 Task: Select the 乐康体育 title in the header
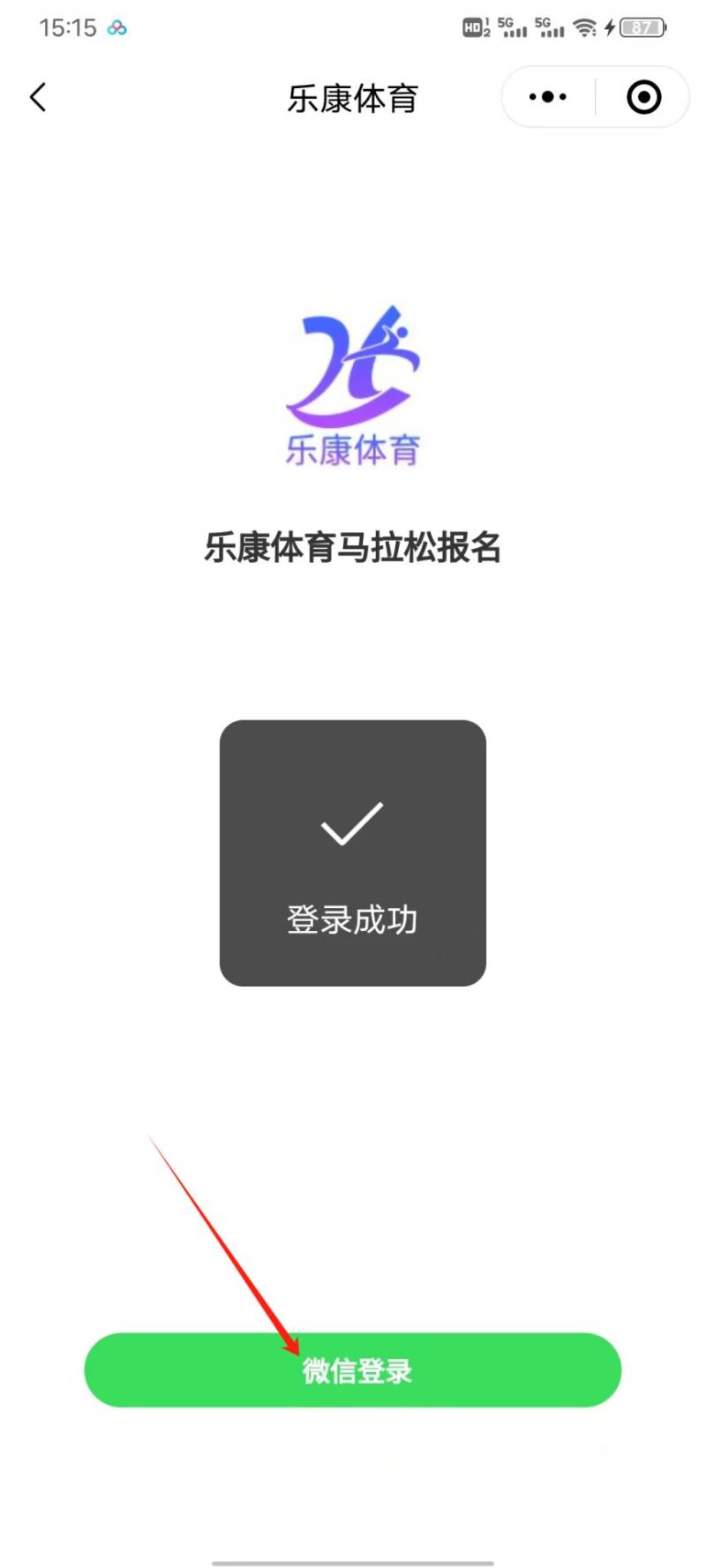pos(352,97)
